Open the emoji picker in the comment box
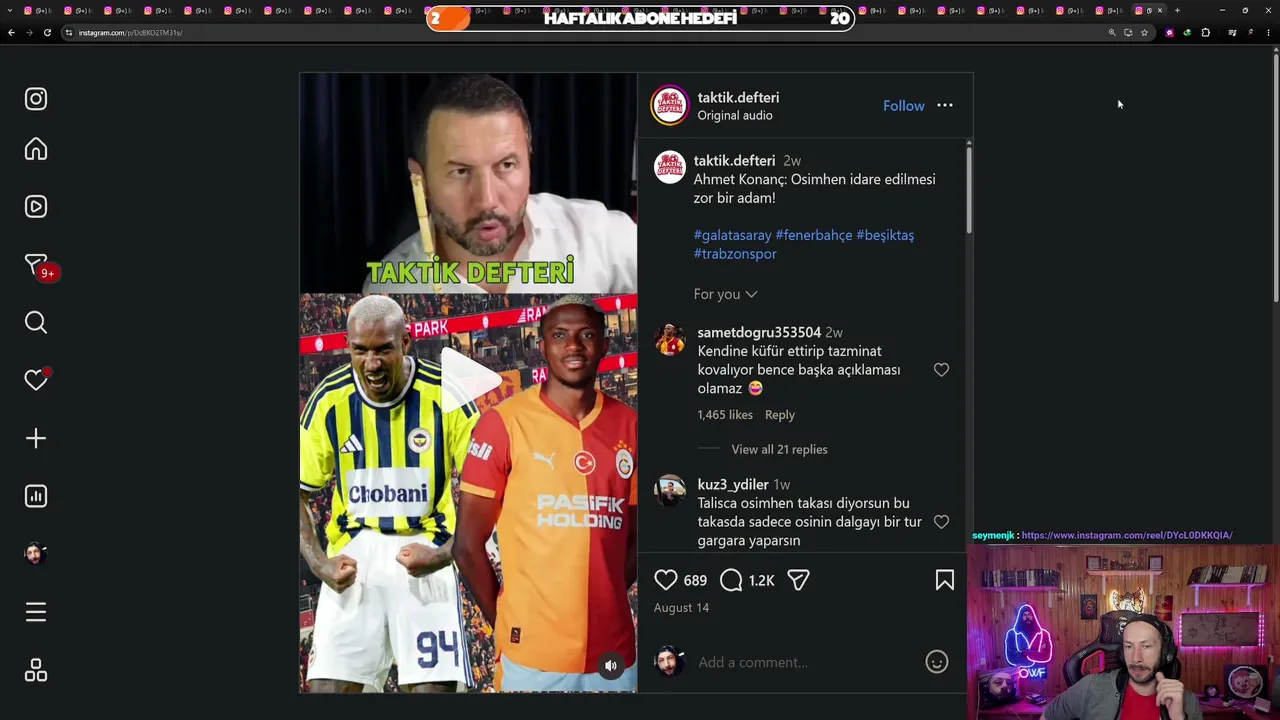The height and width of the screenshot is (720, 1280). coord(937,662)
